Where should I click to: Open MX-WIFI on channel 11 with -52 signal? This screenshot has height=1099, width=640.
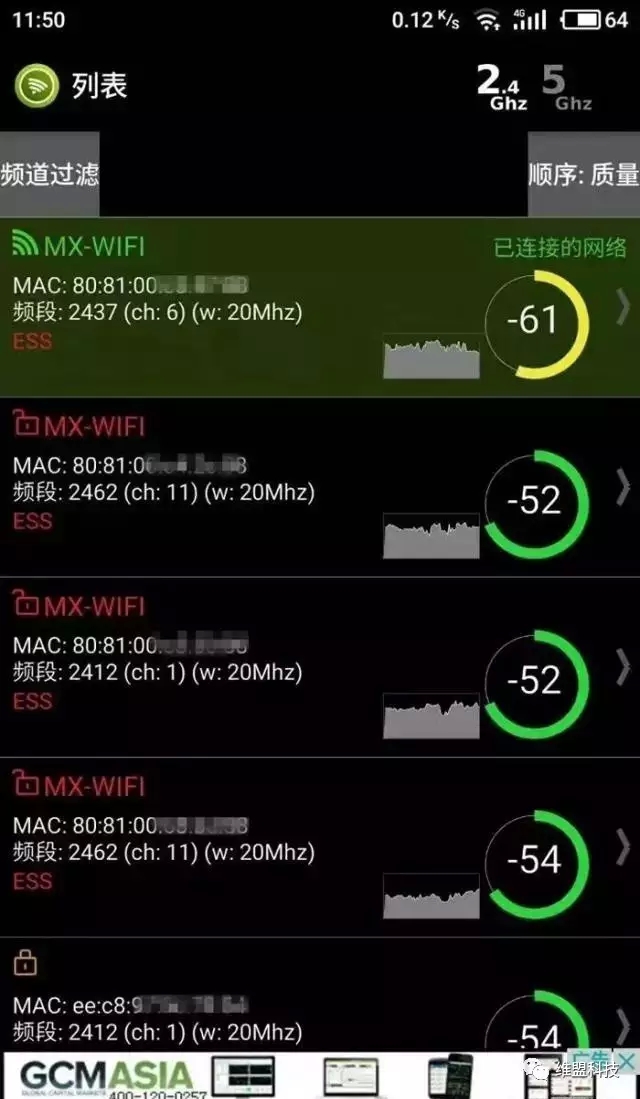point(320,487)
